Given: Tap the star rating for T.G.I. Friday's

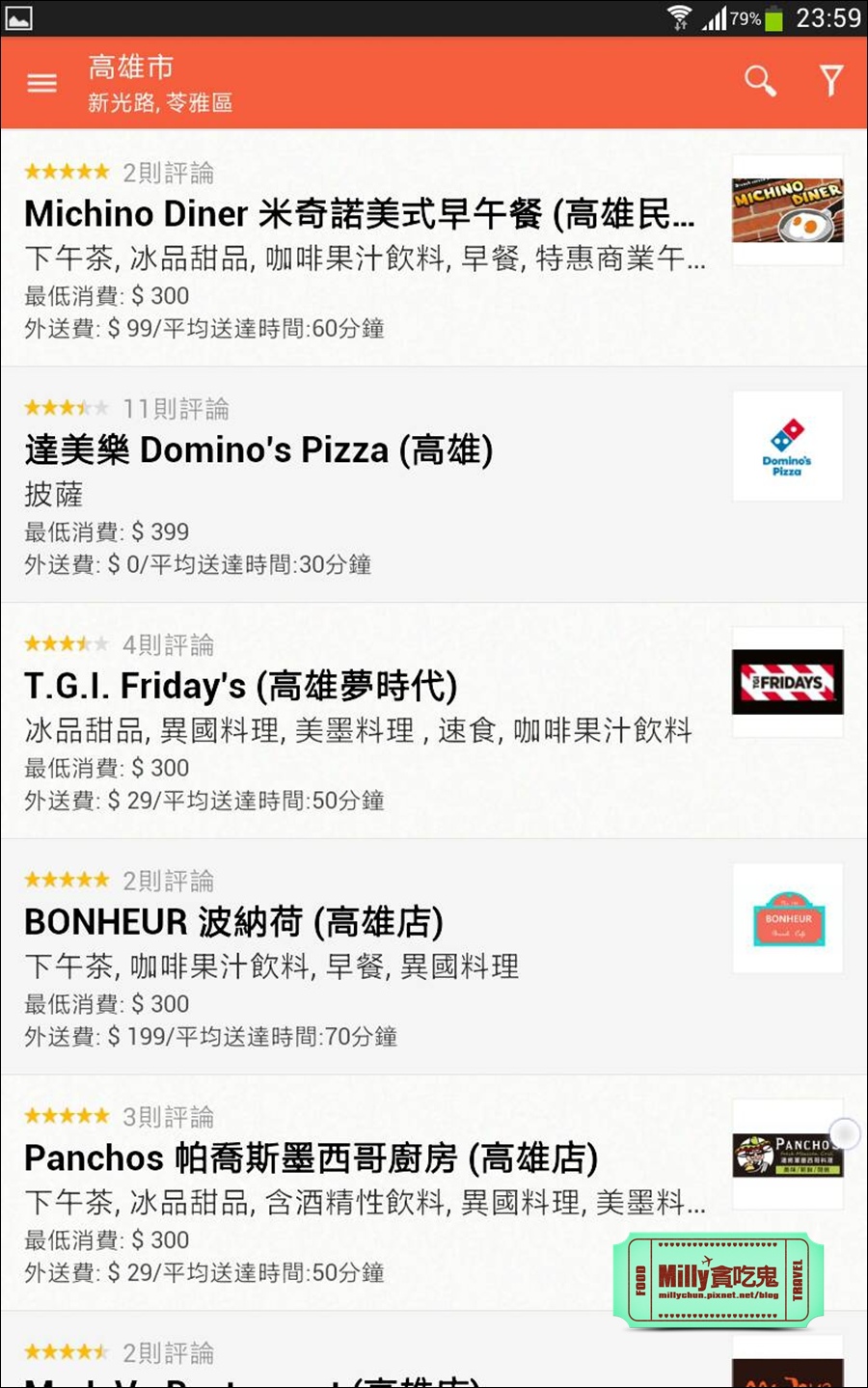Looking at the screenshot, I should click(x=66, y=643).
